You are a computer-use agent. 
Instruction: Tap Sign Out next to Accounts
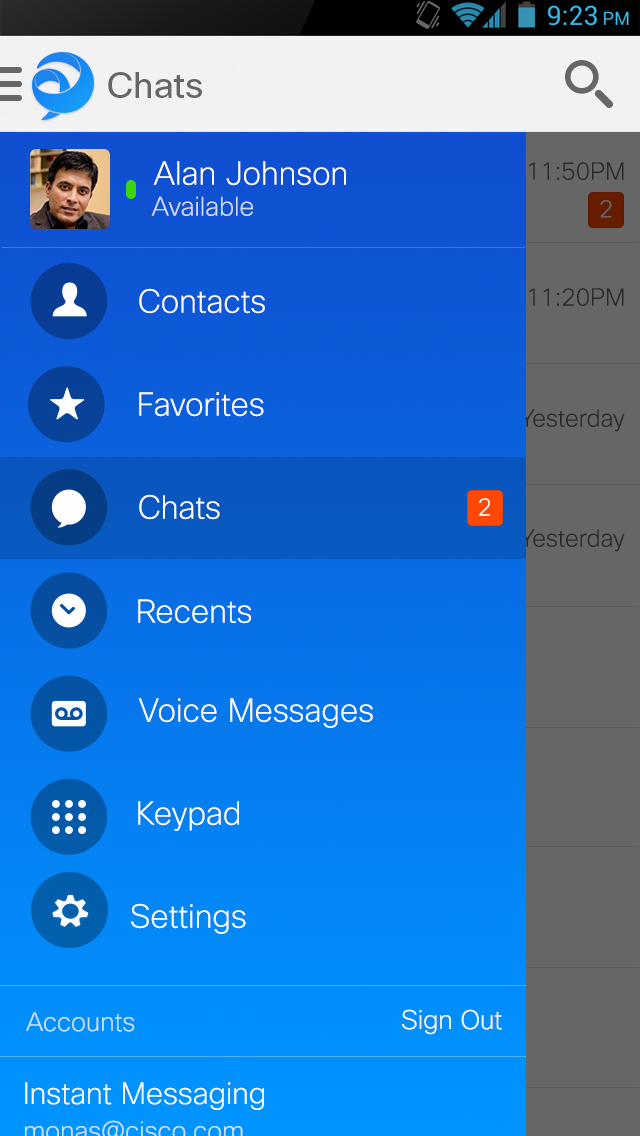[451, 1021]
